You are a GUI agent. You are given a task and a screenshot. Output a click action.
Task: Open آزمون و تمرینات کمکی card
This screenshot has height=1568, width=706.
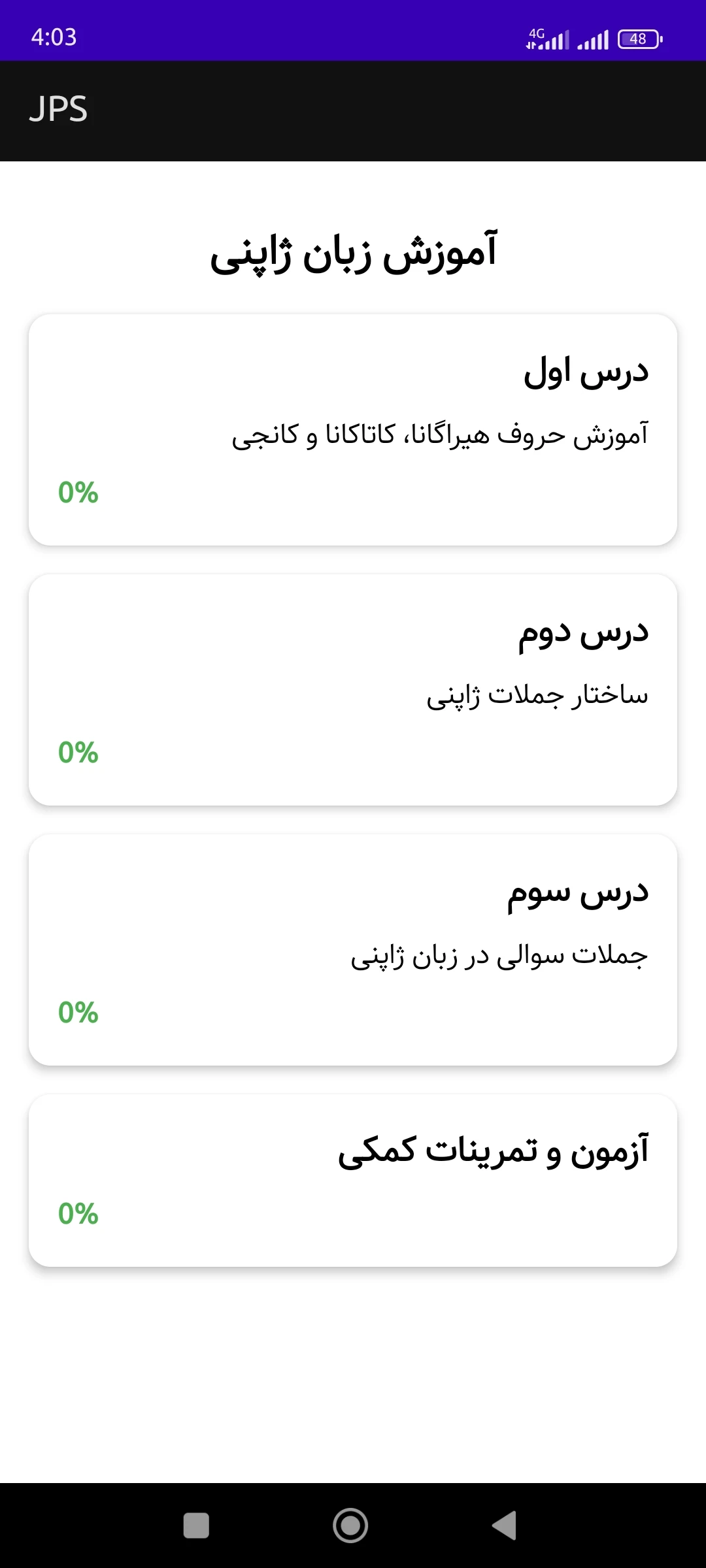tap(353, 1181)
